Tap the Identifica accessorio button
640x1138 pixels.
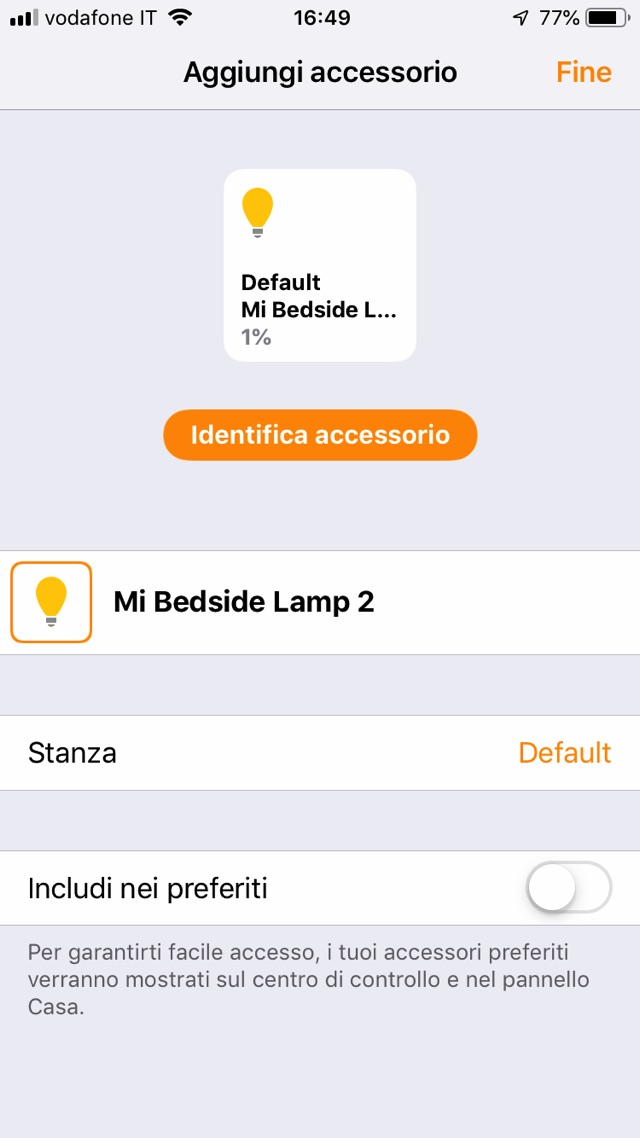point(320,435)
